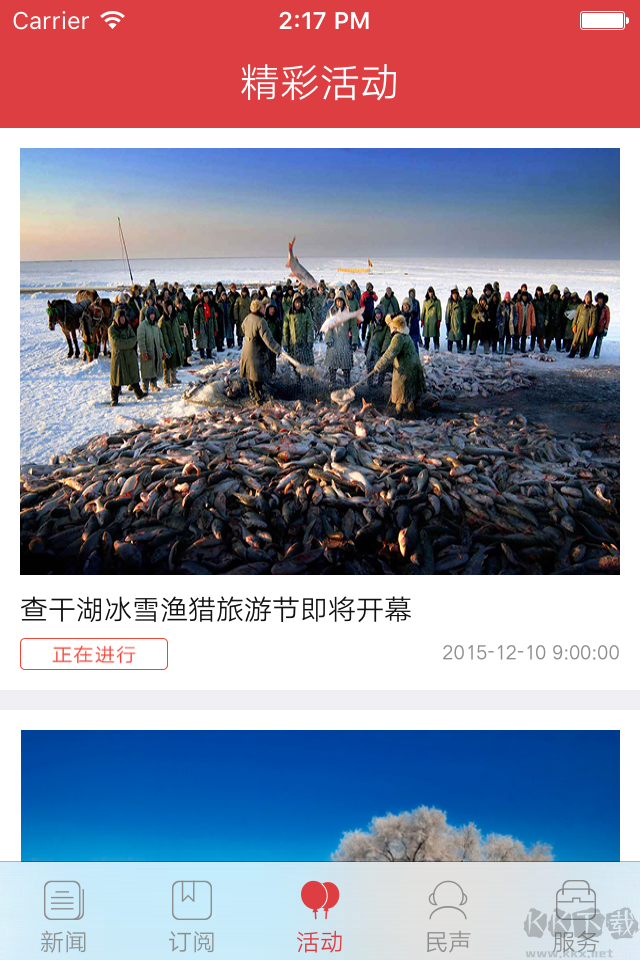Switch to the 服务 tab
Viewport: 640px width, 960px height.
[x=575, y=915]
